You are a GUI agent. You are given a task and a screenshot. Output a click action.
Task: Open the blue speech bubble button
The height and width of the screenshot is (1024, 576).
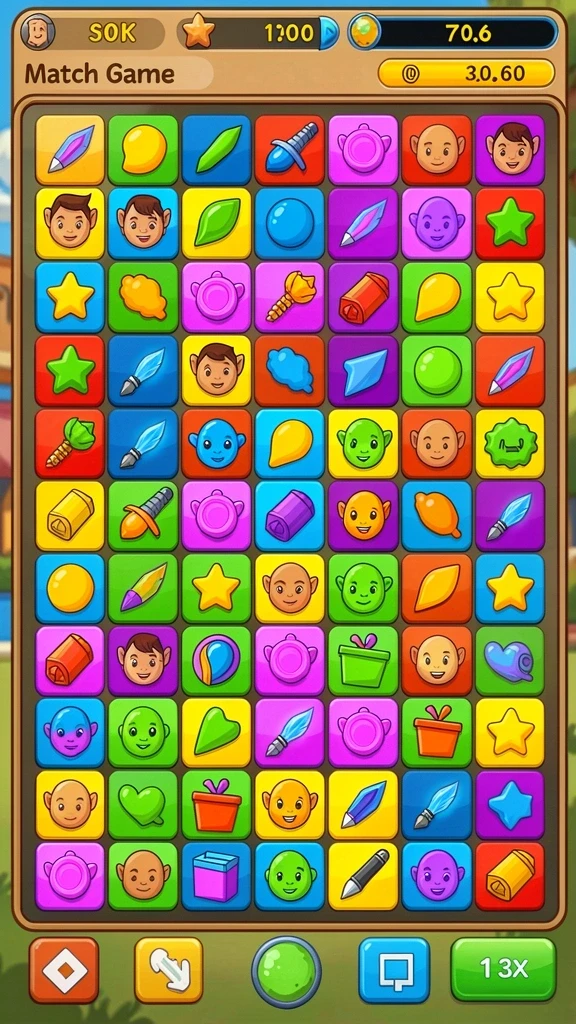pos(394,970)
